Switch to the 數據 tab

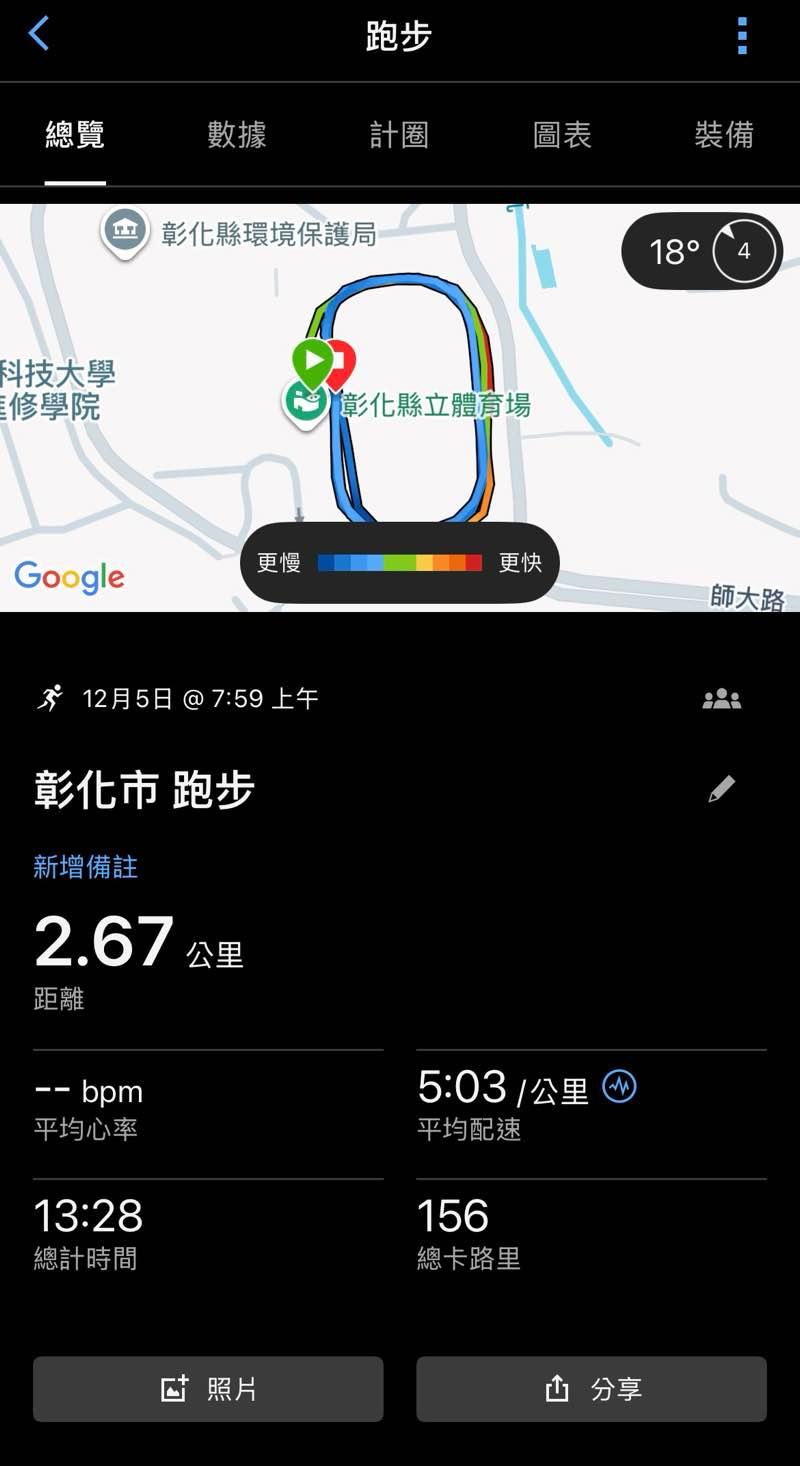tap(237, 135)
